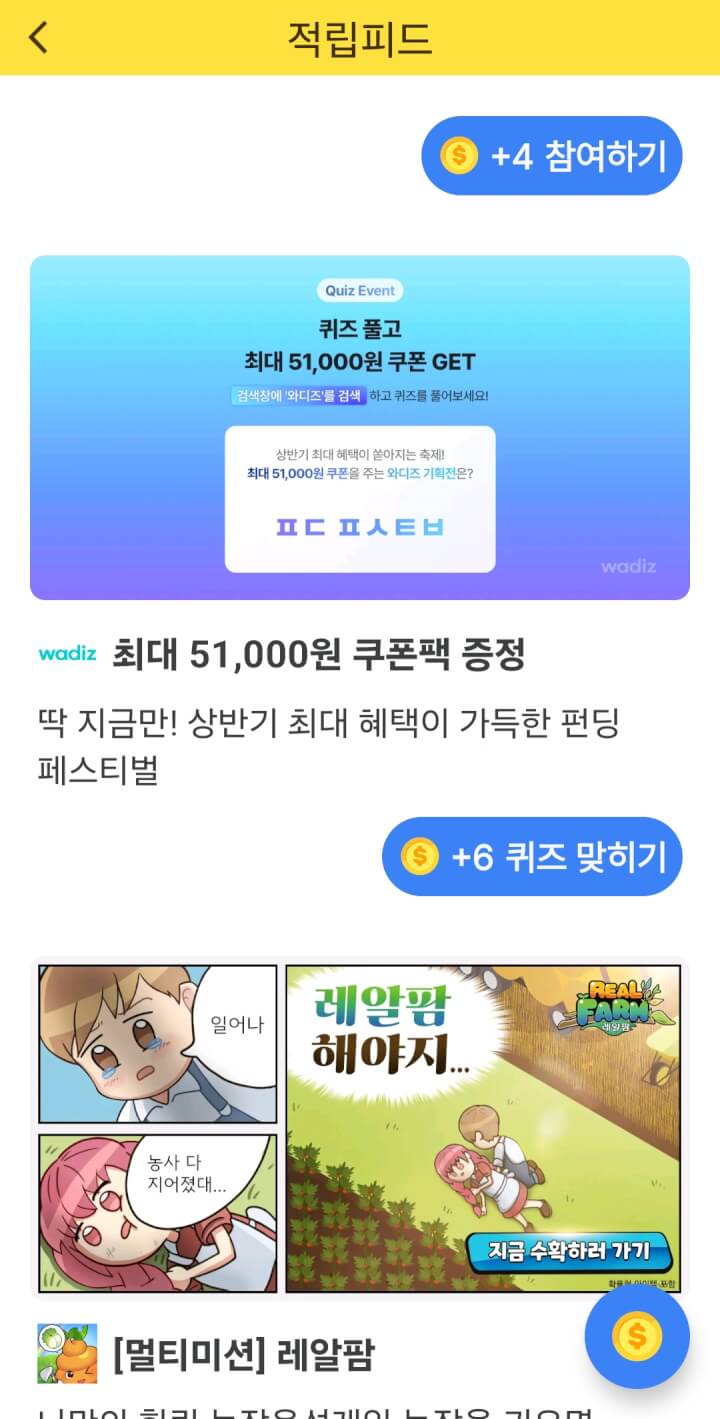Go back from 적립피드

click(x=38, y=38)
